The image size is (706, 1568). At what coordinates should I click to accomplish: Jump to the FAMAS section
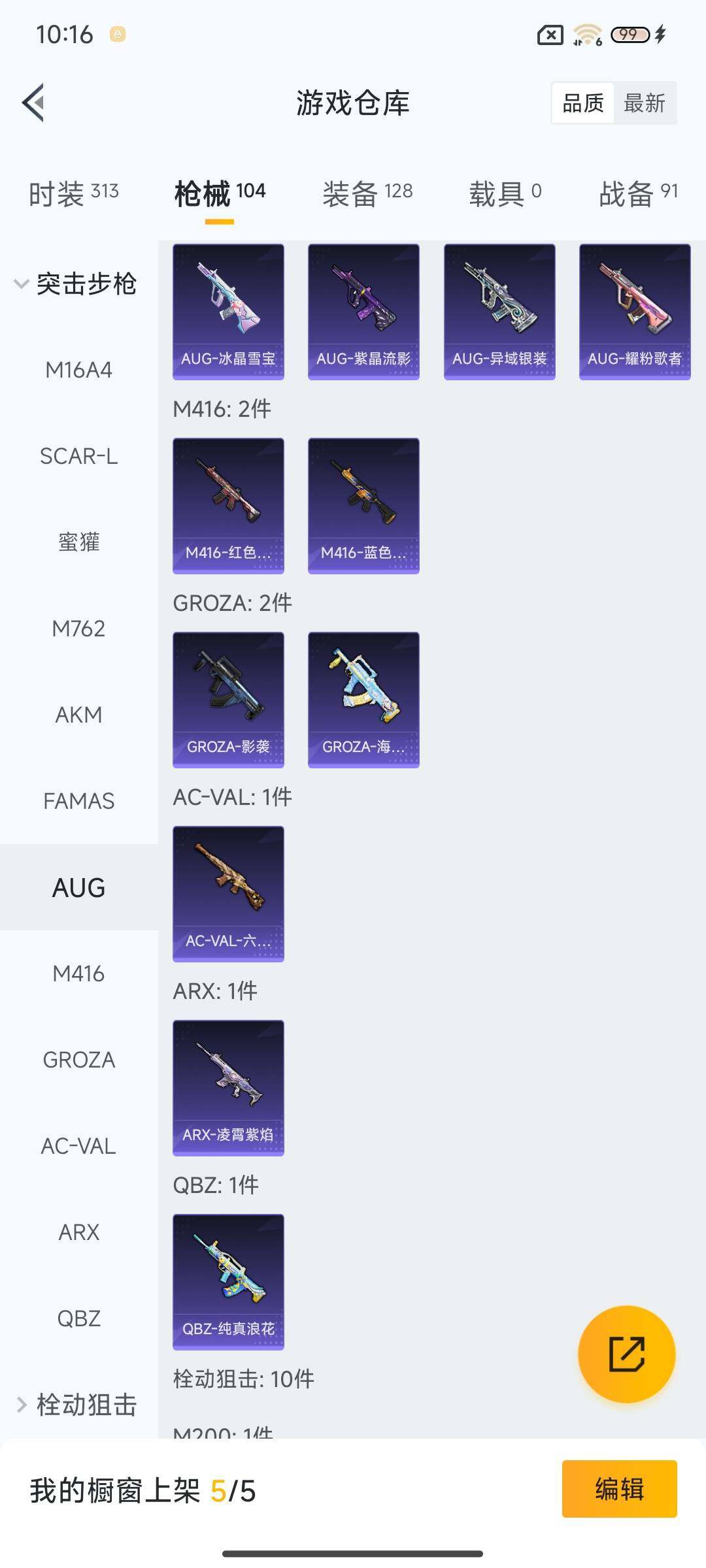(x=78, y=801)
